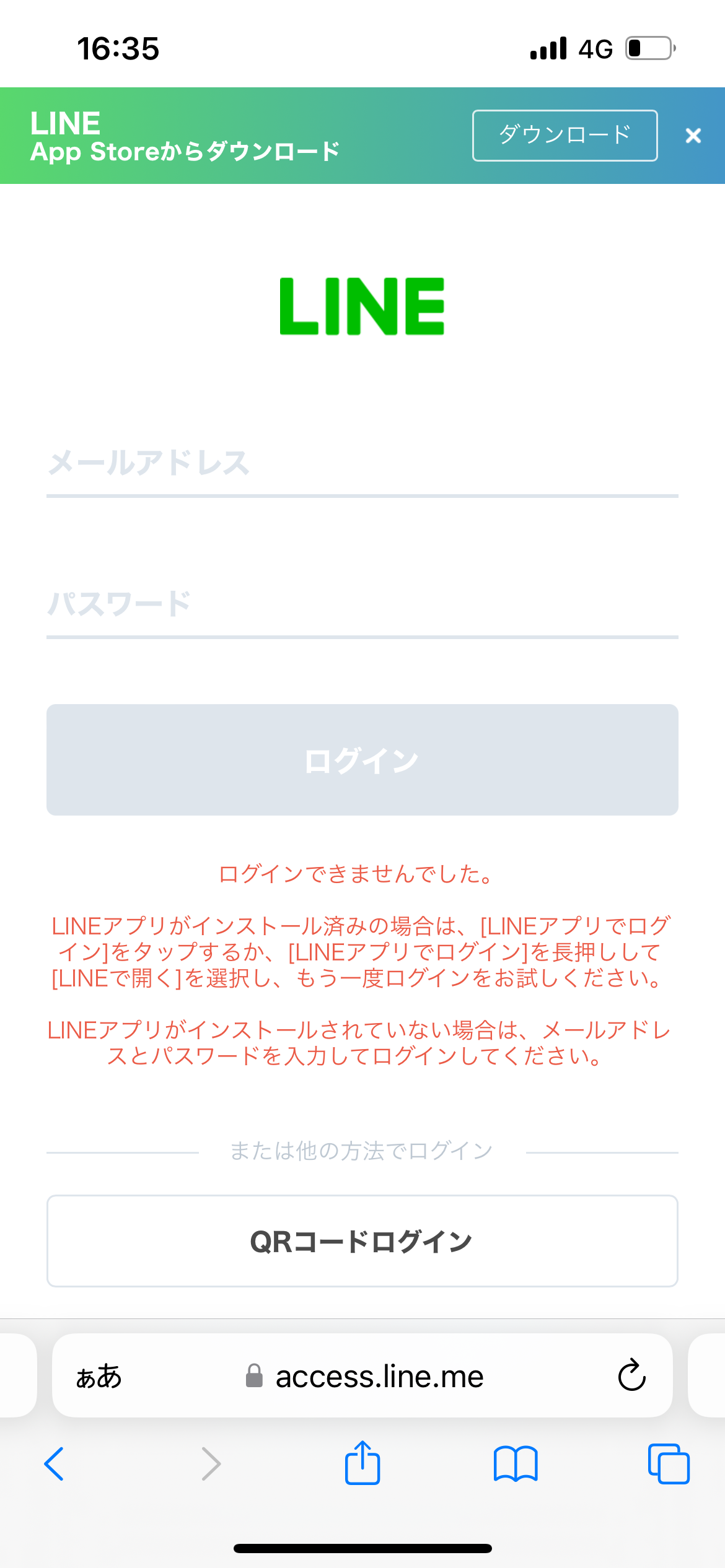
Task: Reload the page
Action: (x=631, y=1375)
